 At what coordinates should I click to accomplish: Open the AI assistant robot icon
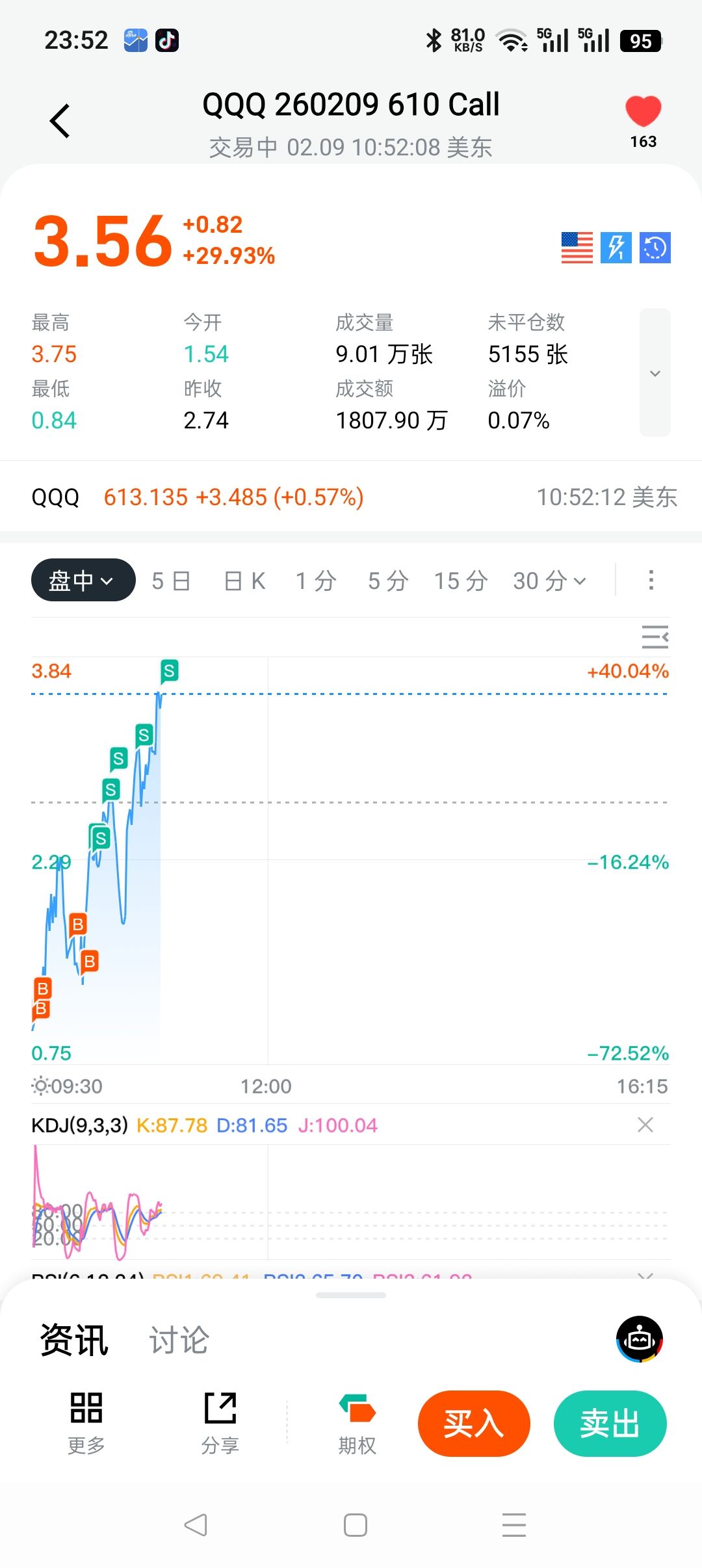click(640, 1339)
